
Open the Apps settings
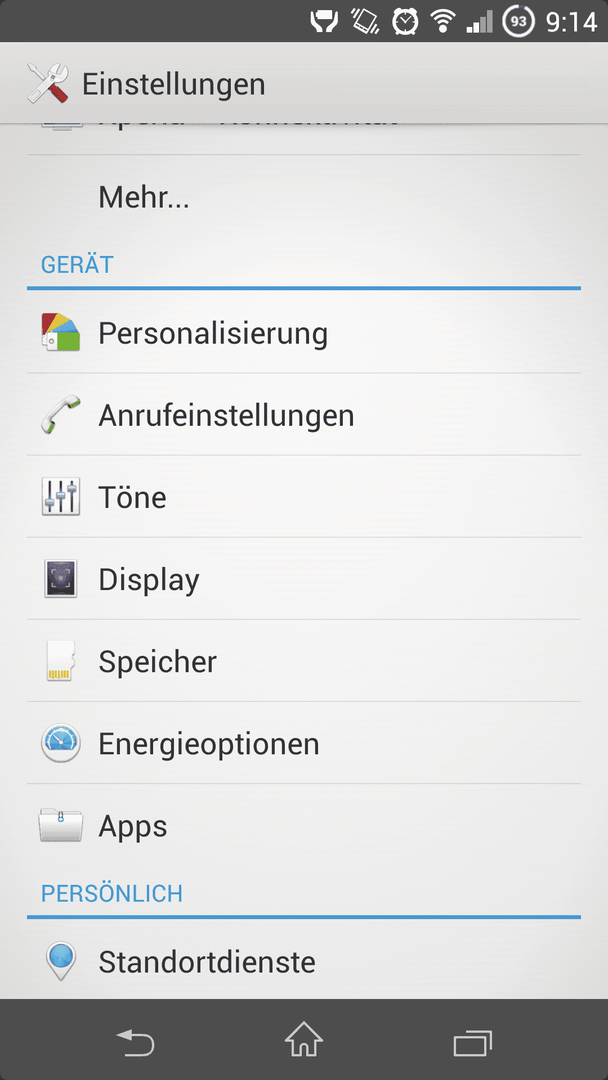tap(304, 825)
